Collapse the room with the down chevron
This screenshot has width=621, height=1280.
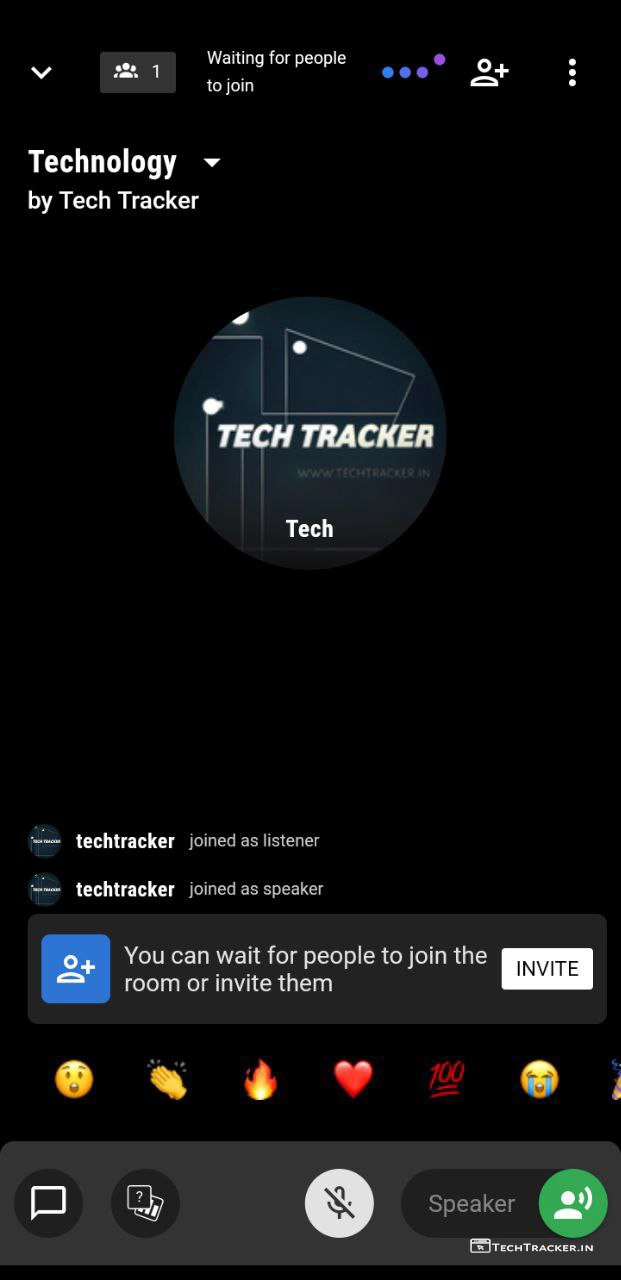(x=41, y=72)
